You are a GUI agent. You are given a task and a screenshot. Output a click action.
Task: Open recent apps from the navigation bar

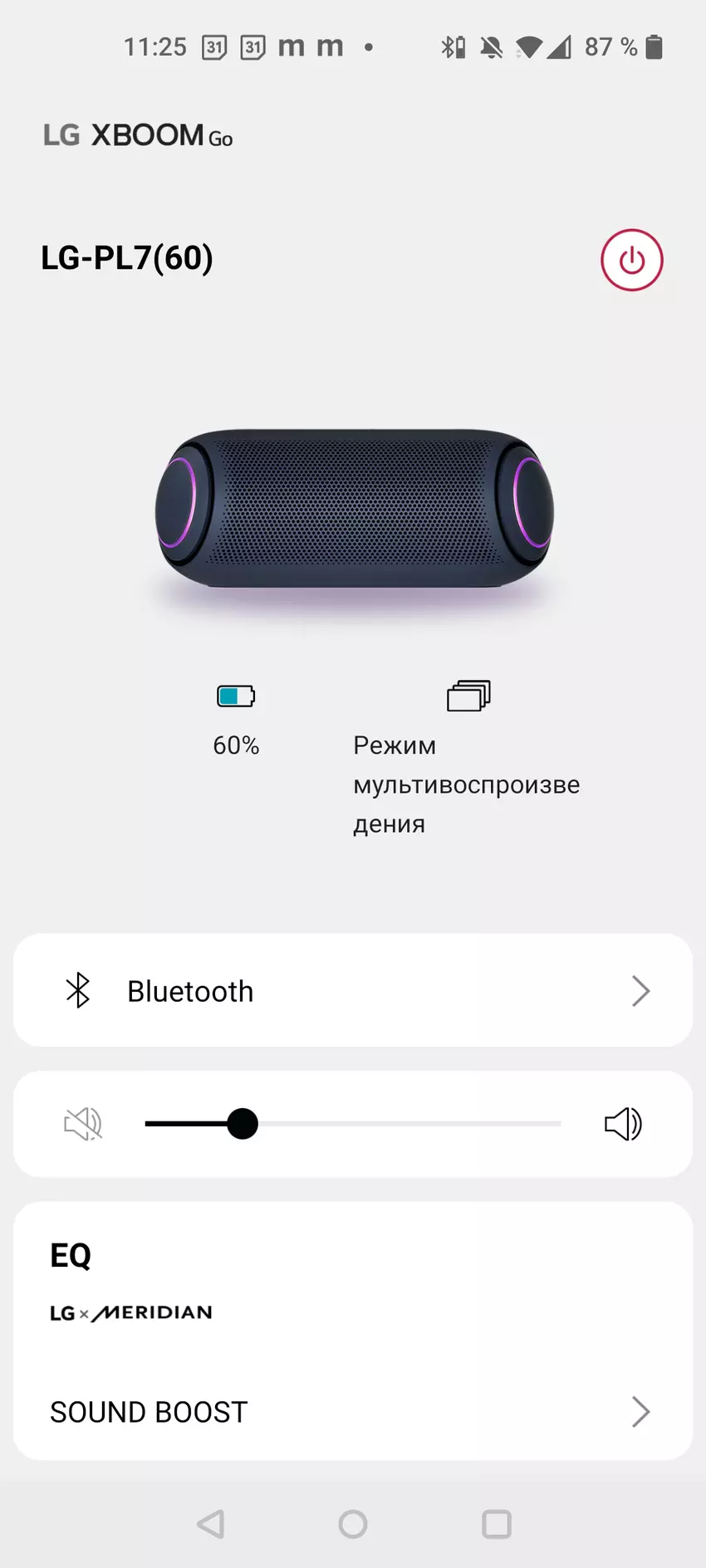pyautogui.click(x=497, y=1524)
